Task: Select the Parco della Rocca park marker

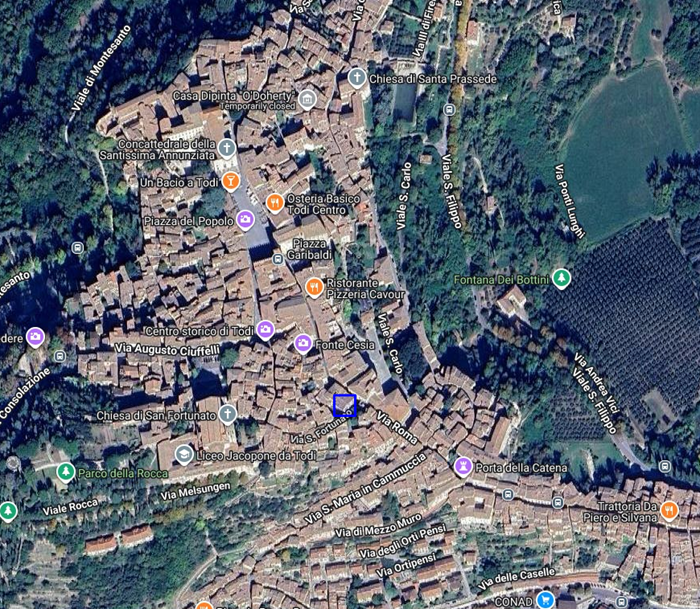Action: pyautogui.click(x=66, y=472)
